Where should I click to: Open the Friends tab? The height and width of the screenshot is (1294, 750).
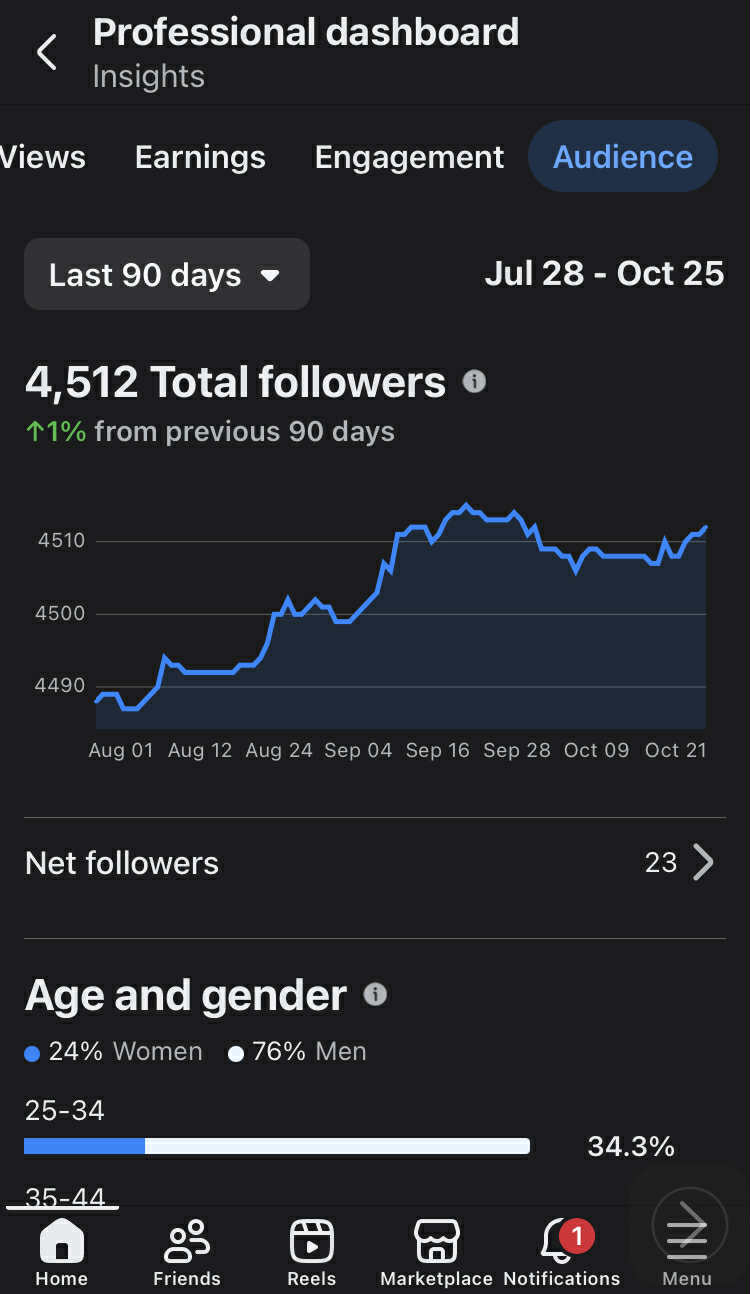click(x=187, y=1252)
